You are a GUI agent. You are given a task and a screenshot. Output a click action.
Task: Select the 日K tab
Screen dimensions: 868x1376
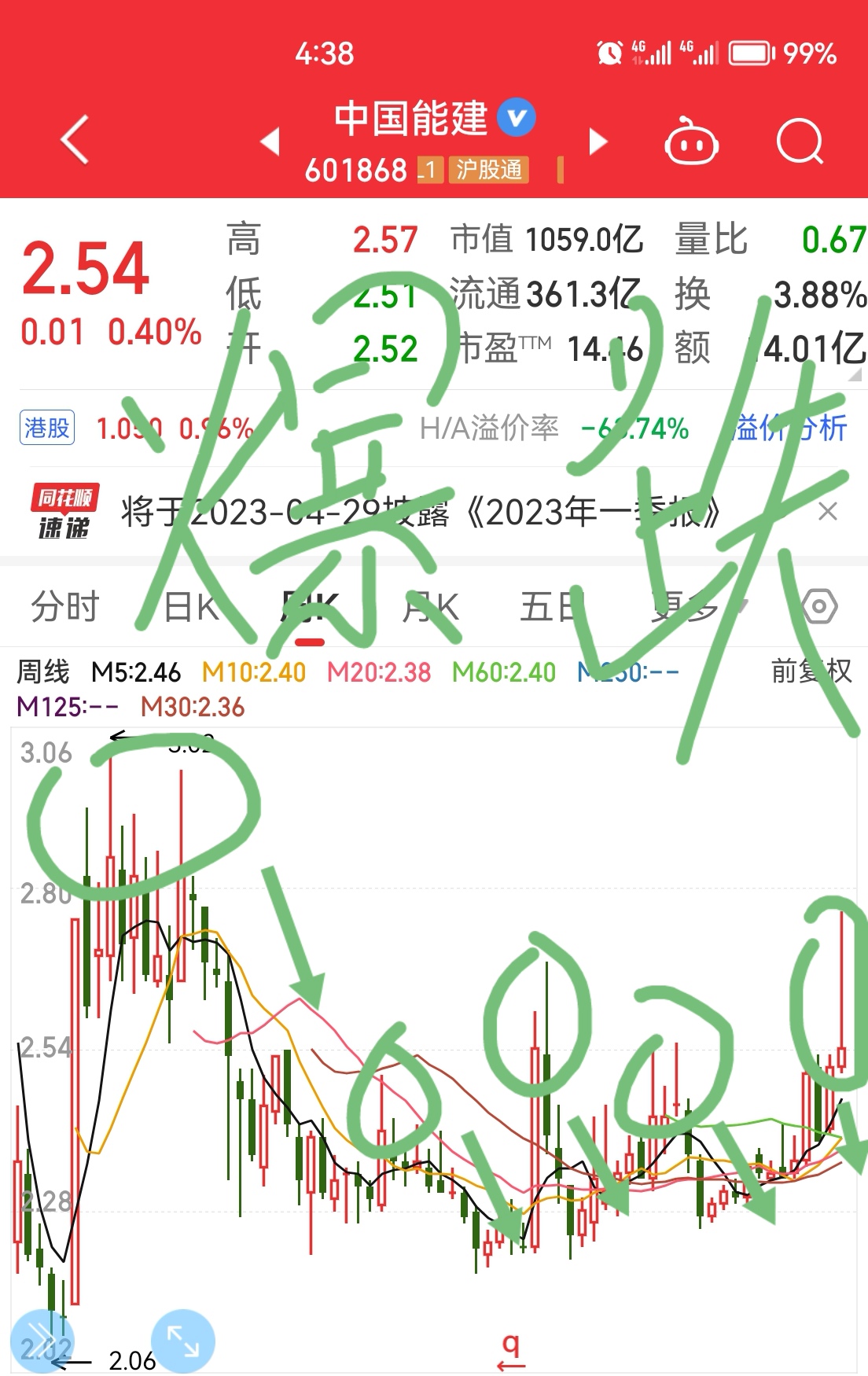(191, 607)
